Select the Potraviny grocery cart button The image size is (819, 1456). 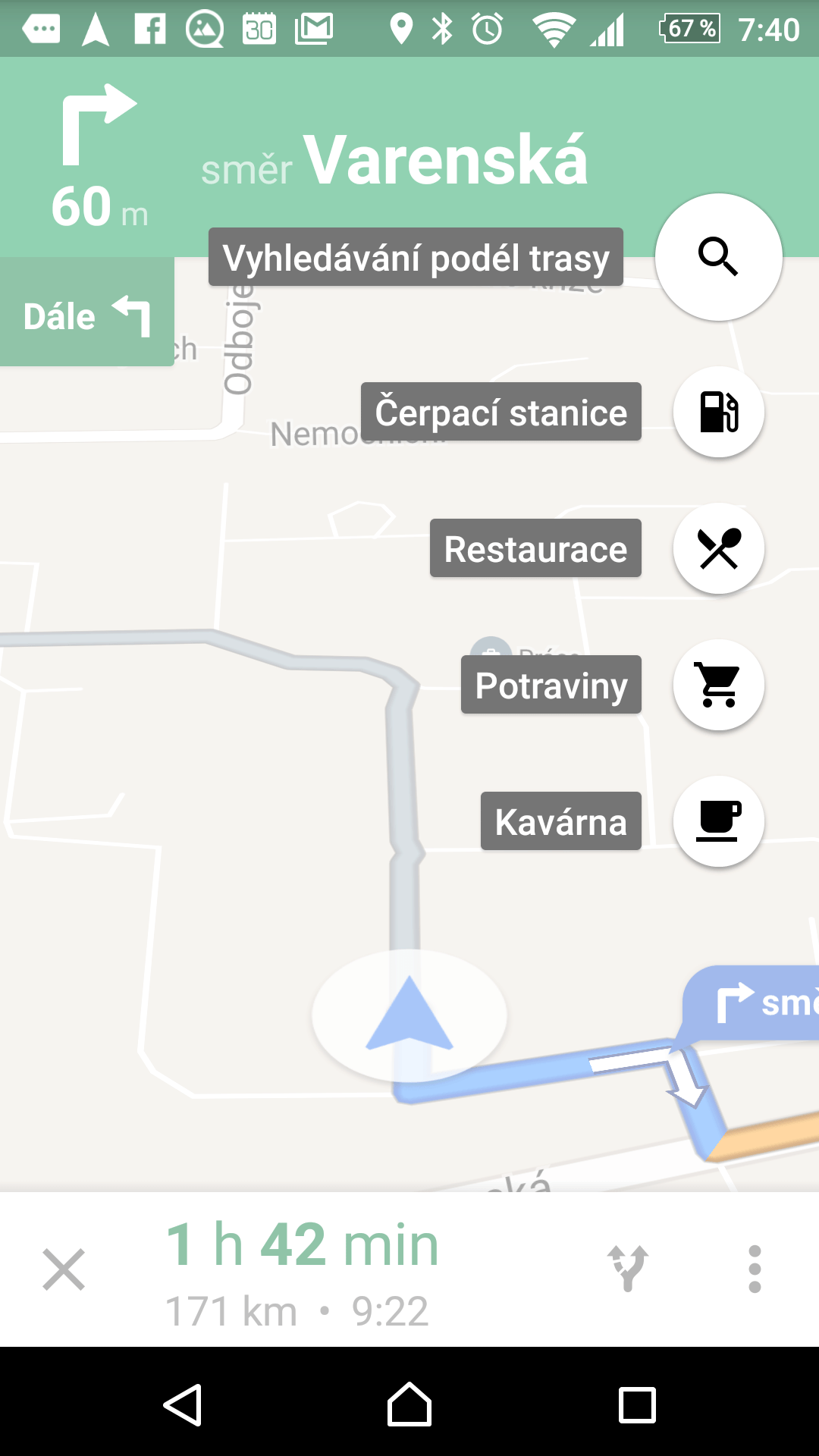pyautogui.click(x=718, y=685)
